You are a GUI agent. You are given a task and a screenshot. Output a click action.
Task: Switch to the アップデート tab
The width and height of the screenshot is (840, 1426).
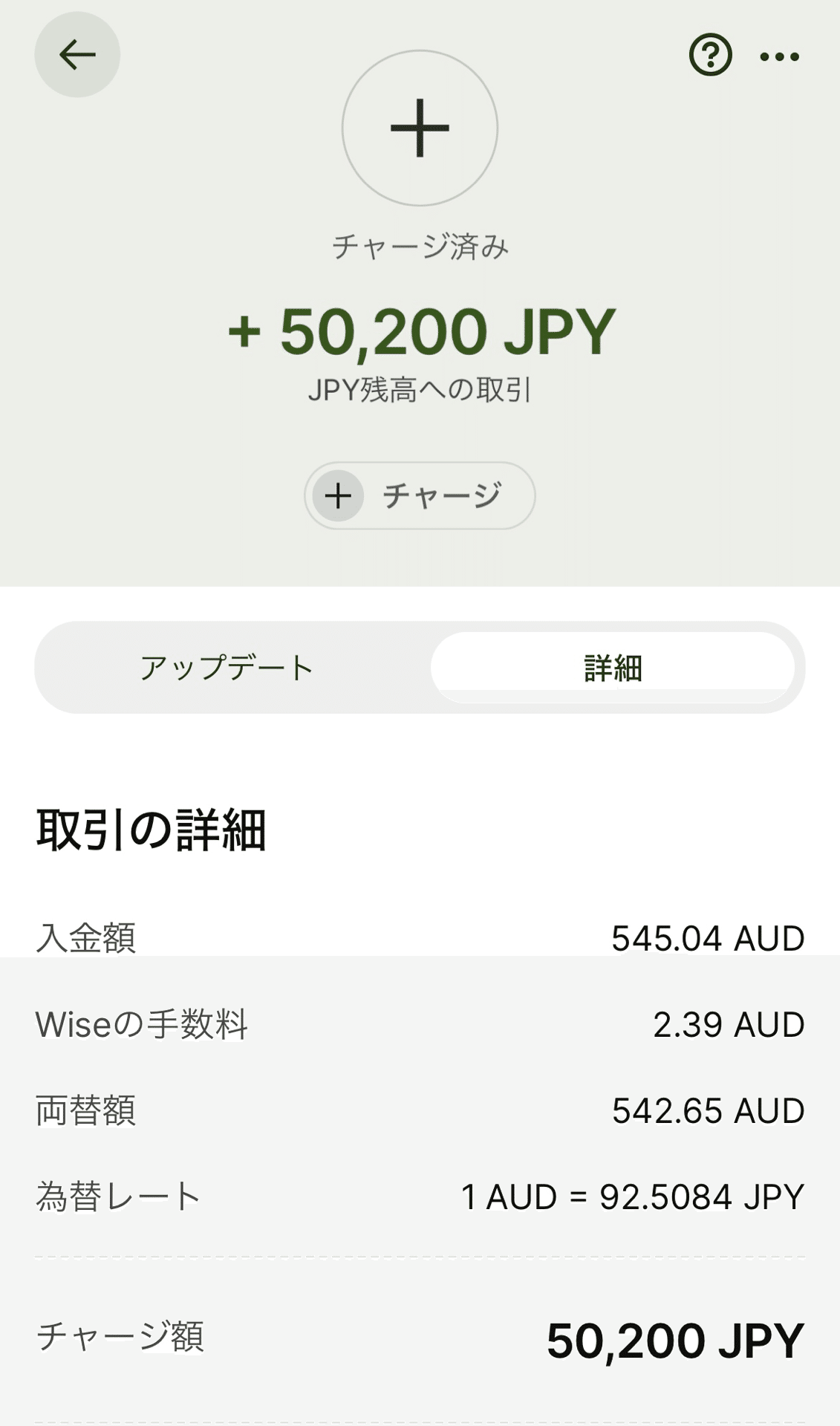pos(227,667)
